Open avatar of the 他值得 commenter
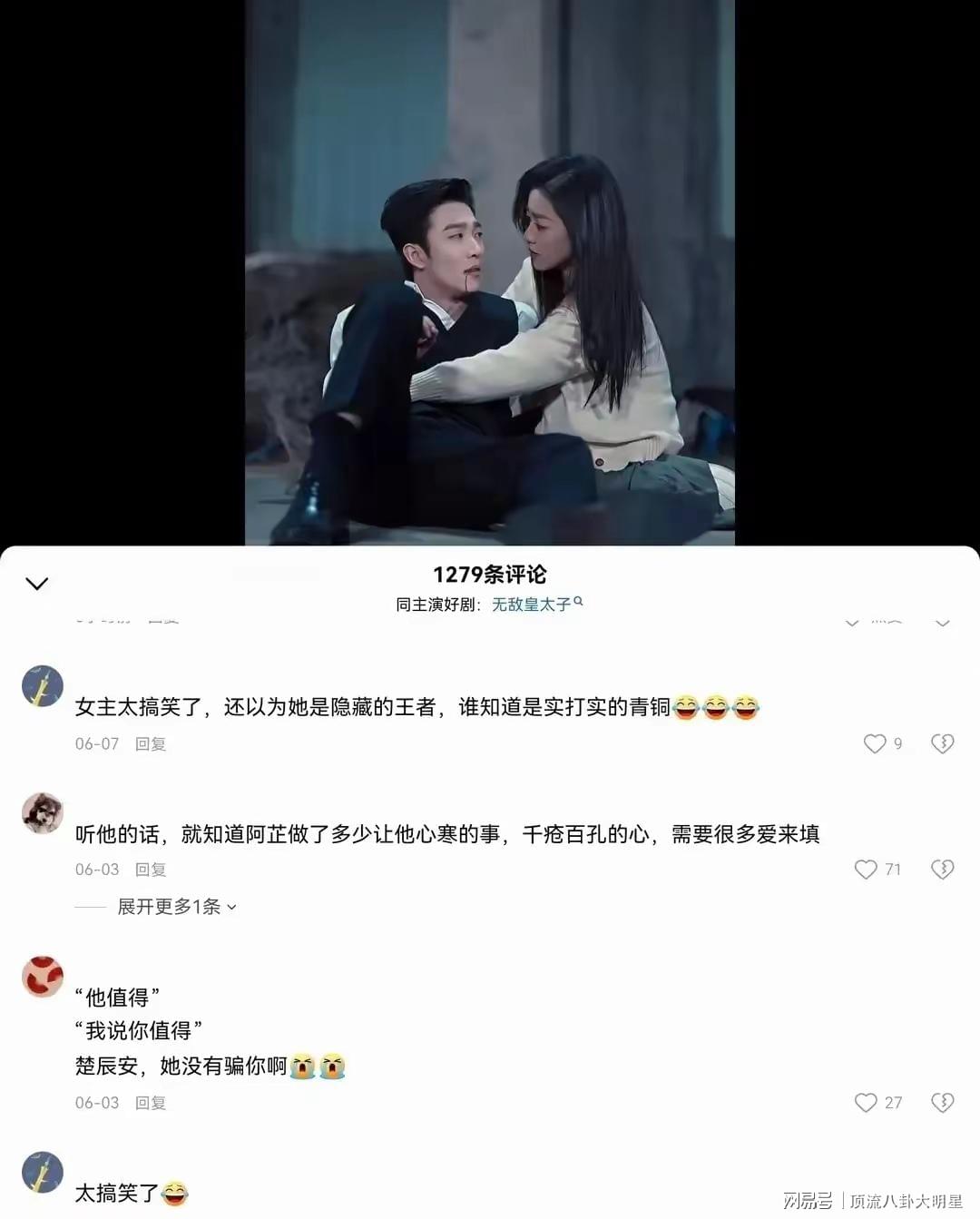Image resolution: width=980 pixels, height=1219 pixels. tap(42, 977)
